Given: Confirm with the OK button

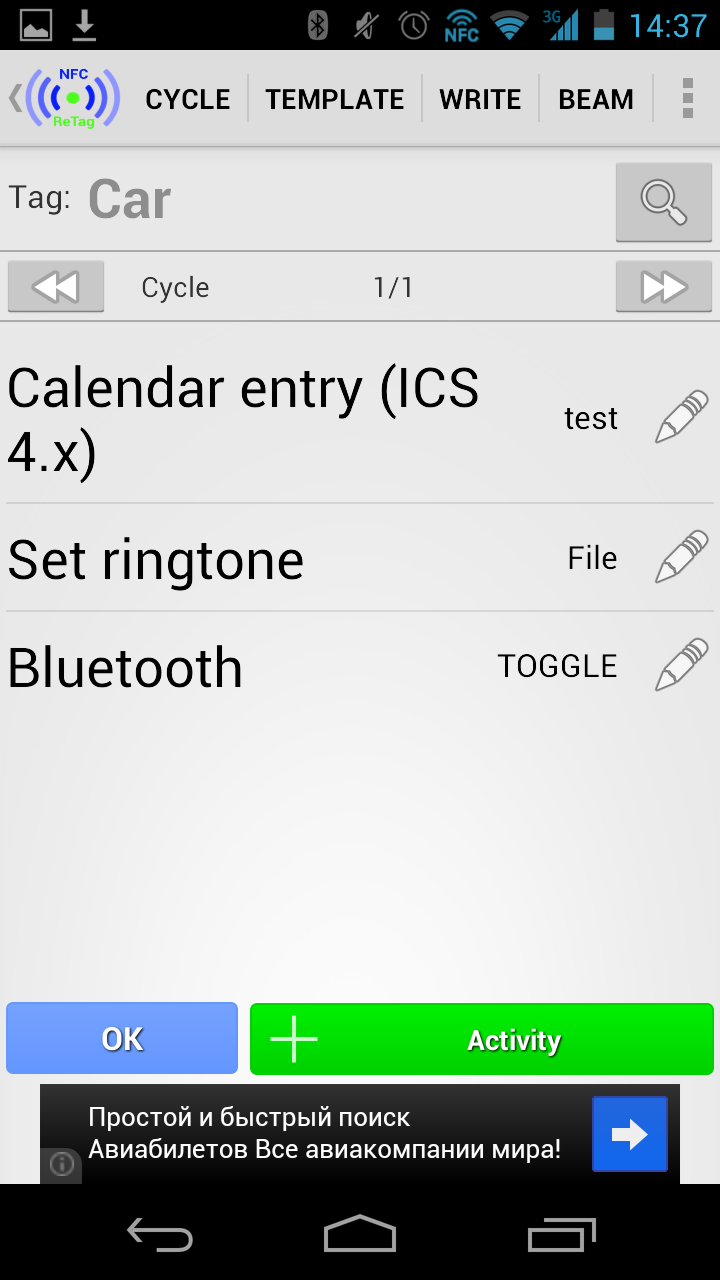Looking at the screenshot, I should coord(122,1039).
